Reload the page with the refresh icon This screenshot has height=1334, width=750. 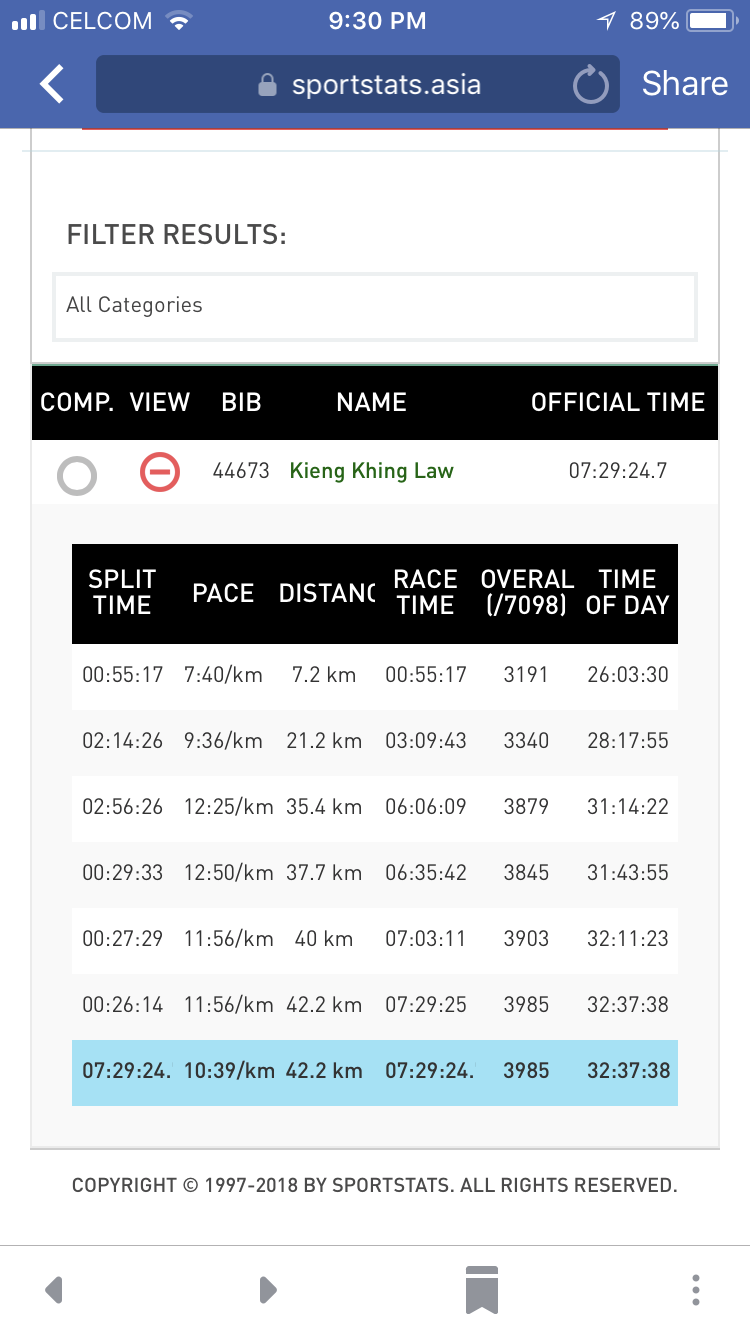click(590, 85)
